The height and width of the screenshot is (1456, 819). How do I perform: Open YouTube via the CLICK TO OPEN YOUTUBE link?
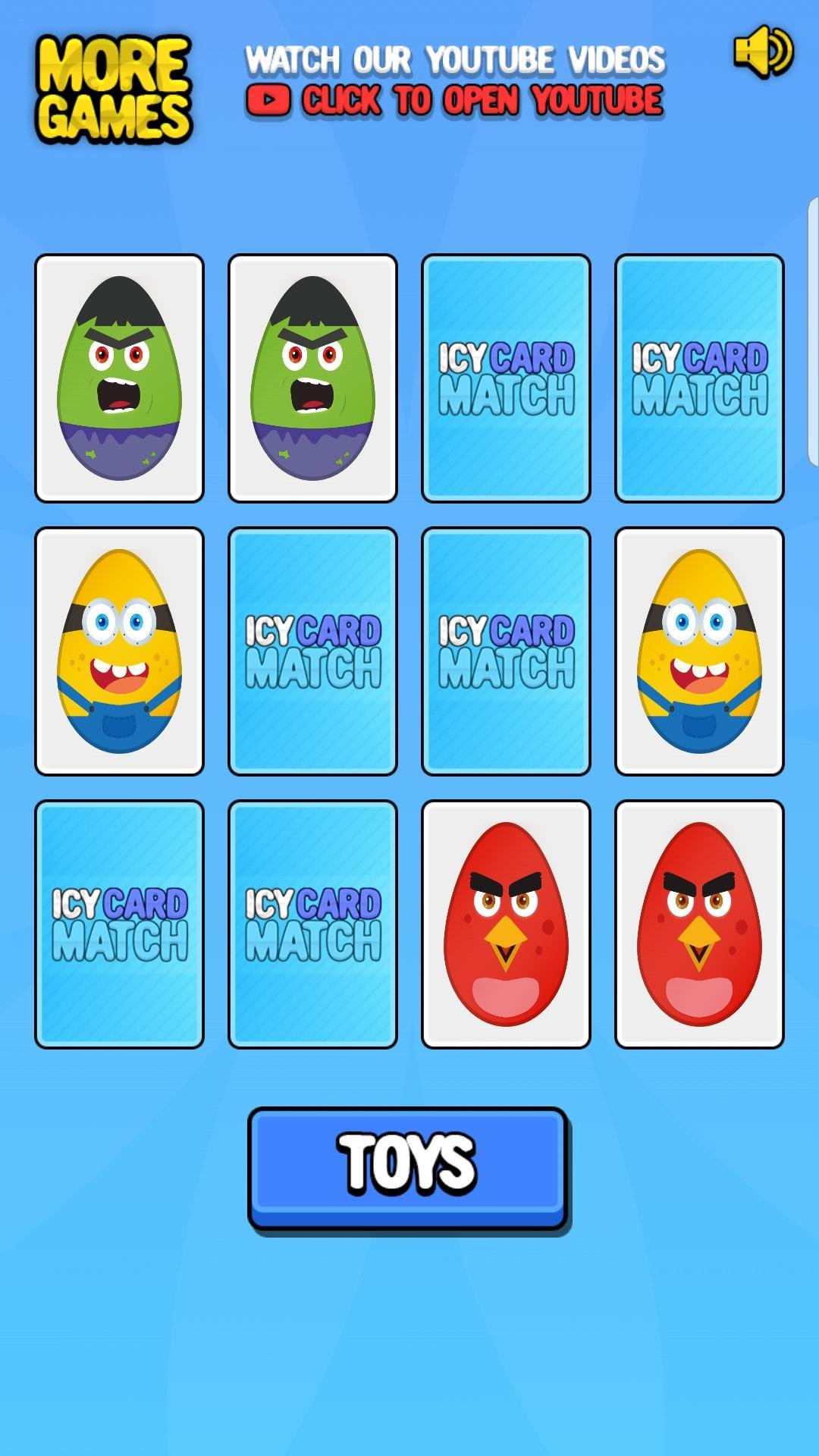(482, 99)
